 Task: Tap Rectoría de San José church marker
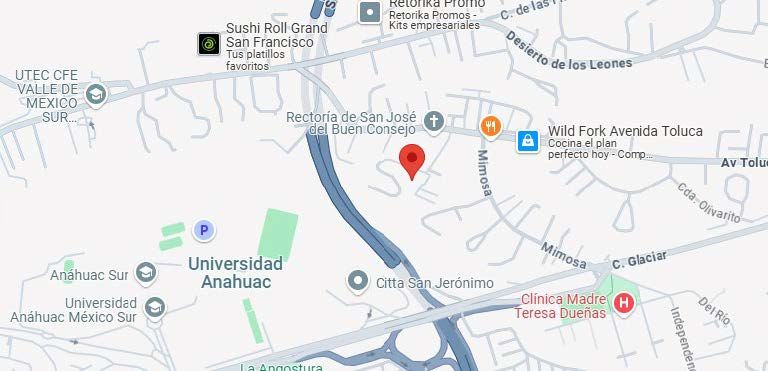(433, 122)
